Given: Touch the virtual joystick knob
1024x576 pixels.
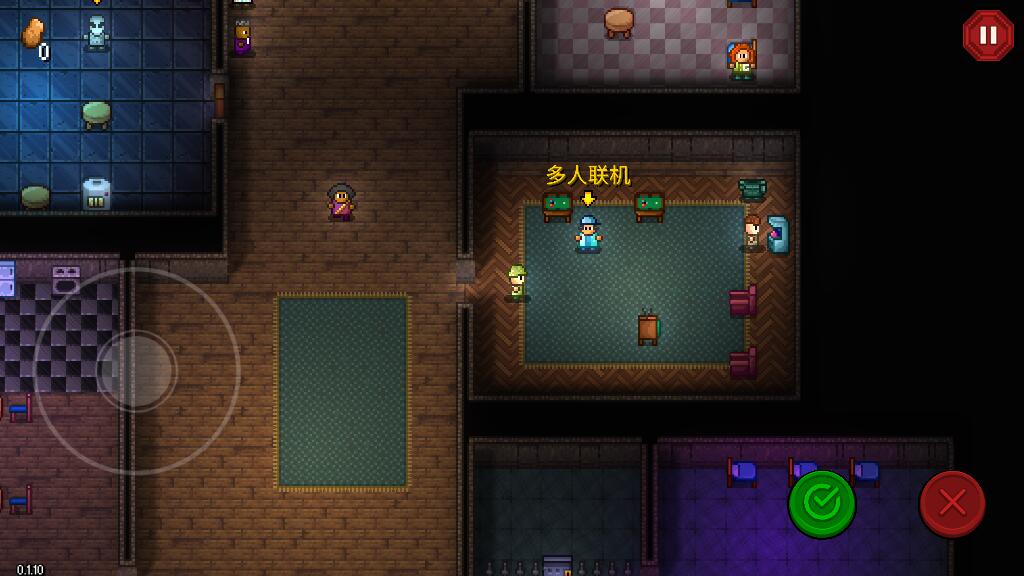Looking at the screenshot, I should coord(137,370).
